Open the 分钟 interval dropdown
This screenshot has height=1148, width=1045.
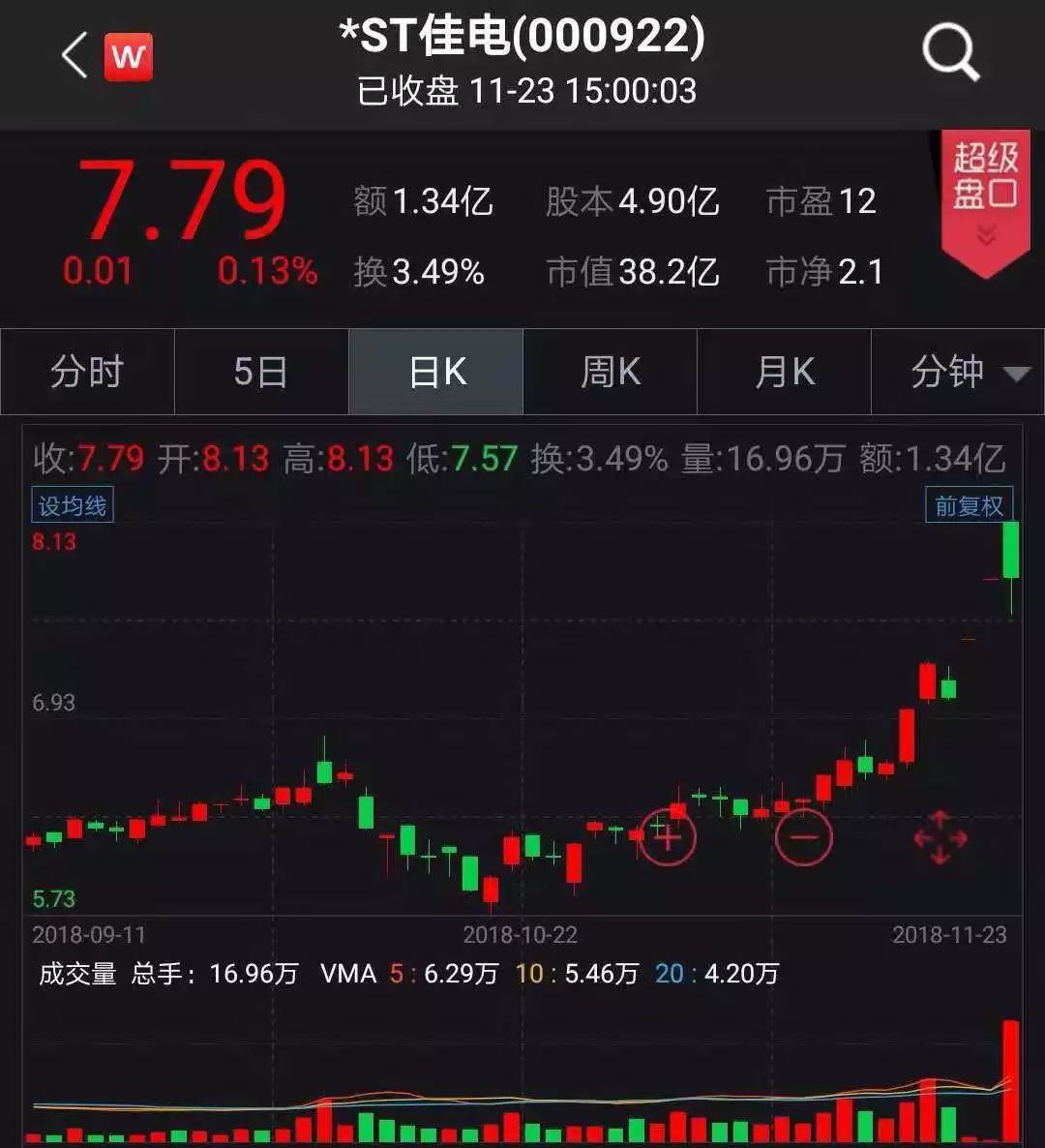pyautogui.click(x=966, y=372)
